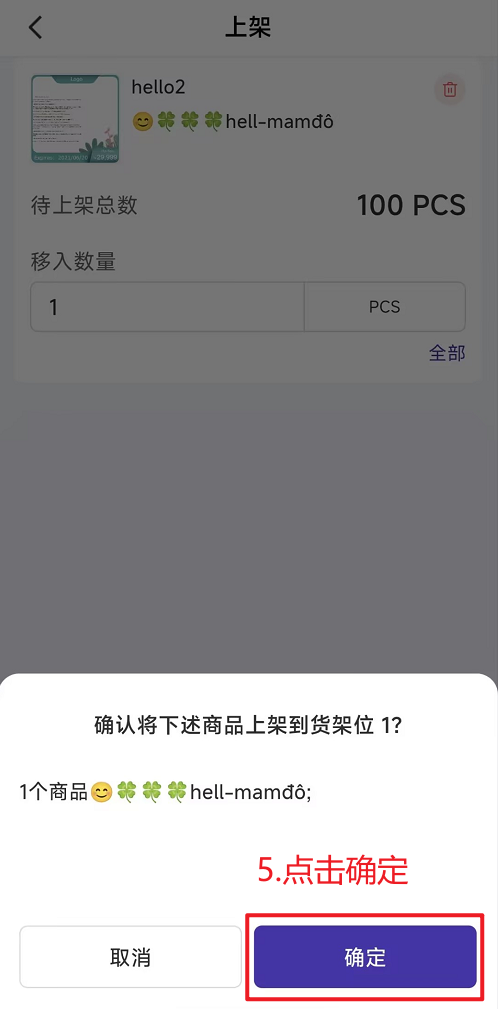Viewport: 498px width, 1009px height.
Task: Go back using the top arrow
Action: pos(35,28)
